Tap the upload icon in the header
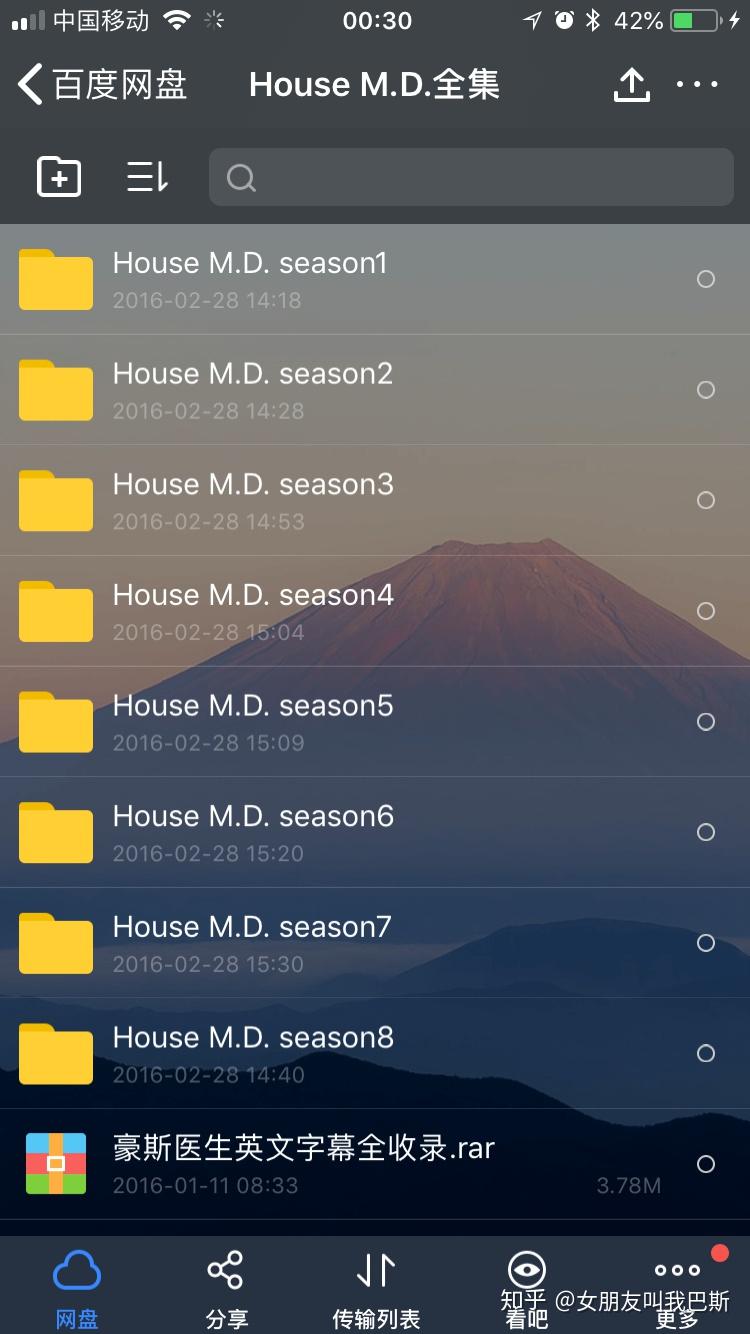 (x=630, y=85)
